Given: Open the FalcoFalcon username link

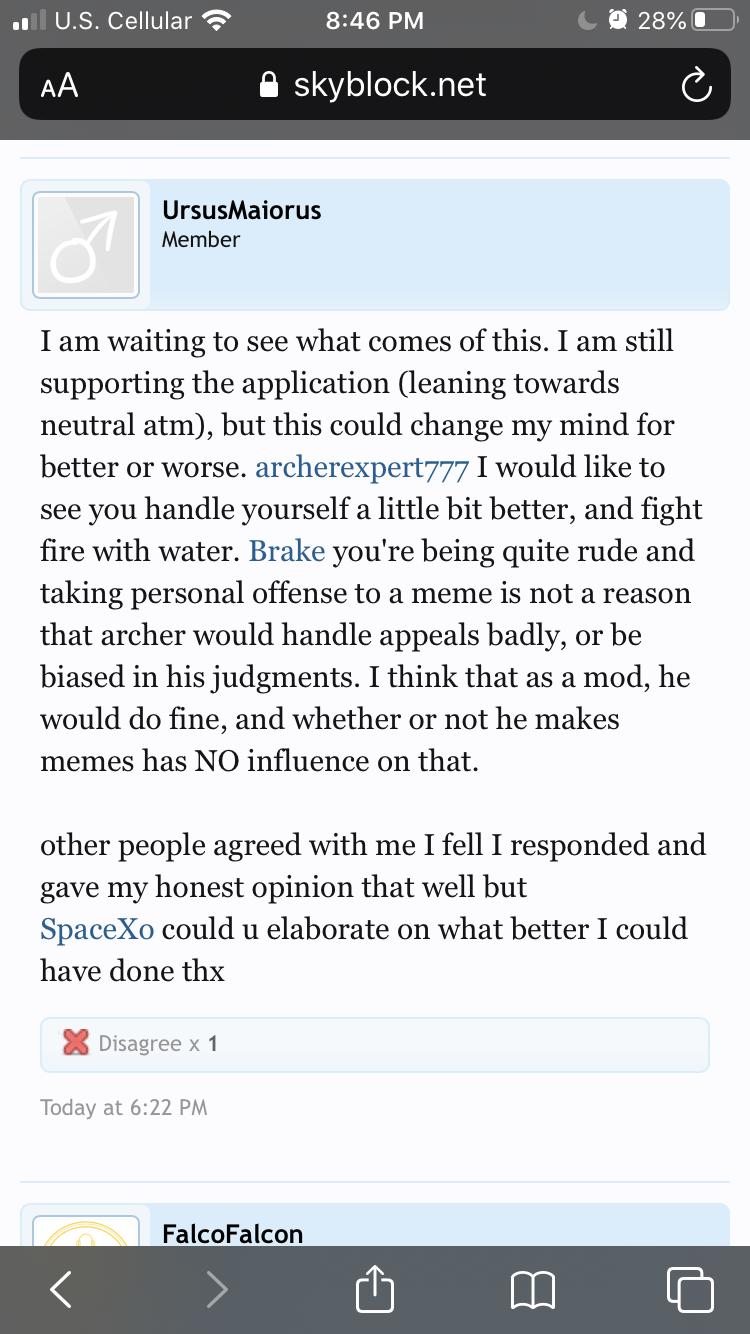Looking at the screenshot, I should click(232, 1234).
